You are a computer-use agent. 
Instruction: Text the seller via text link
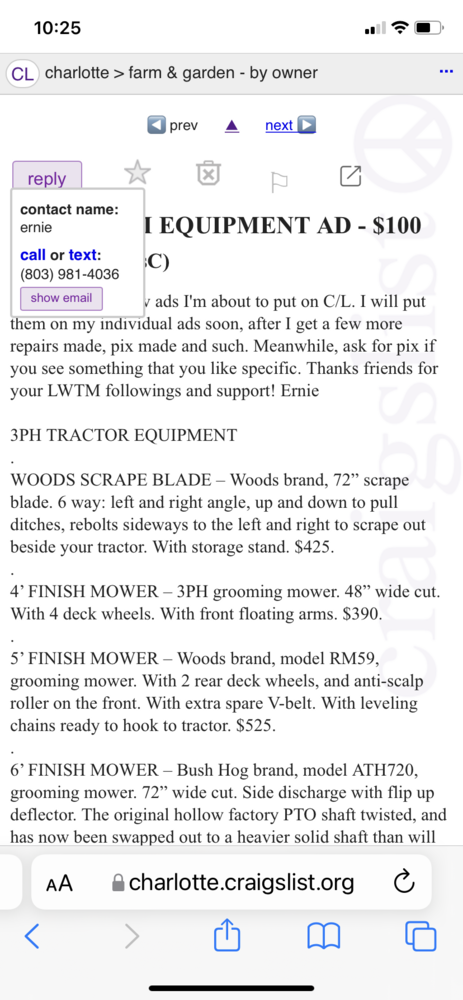pyautogui.click(x=82, y=255)
